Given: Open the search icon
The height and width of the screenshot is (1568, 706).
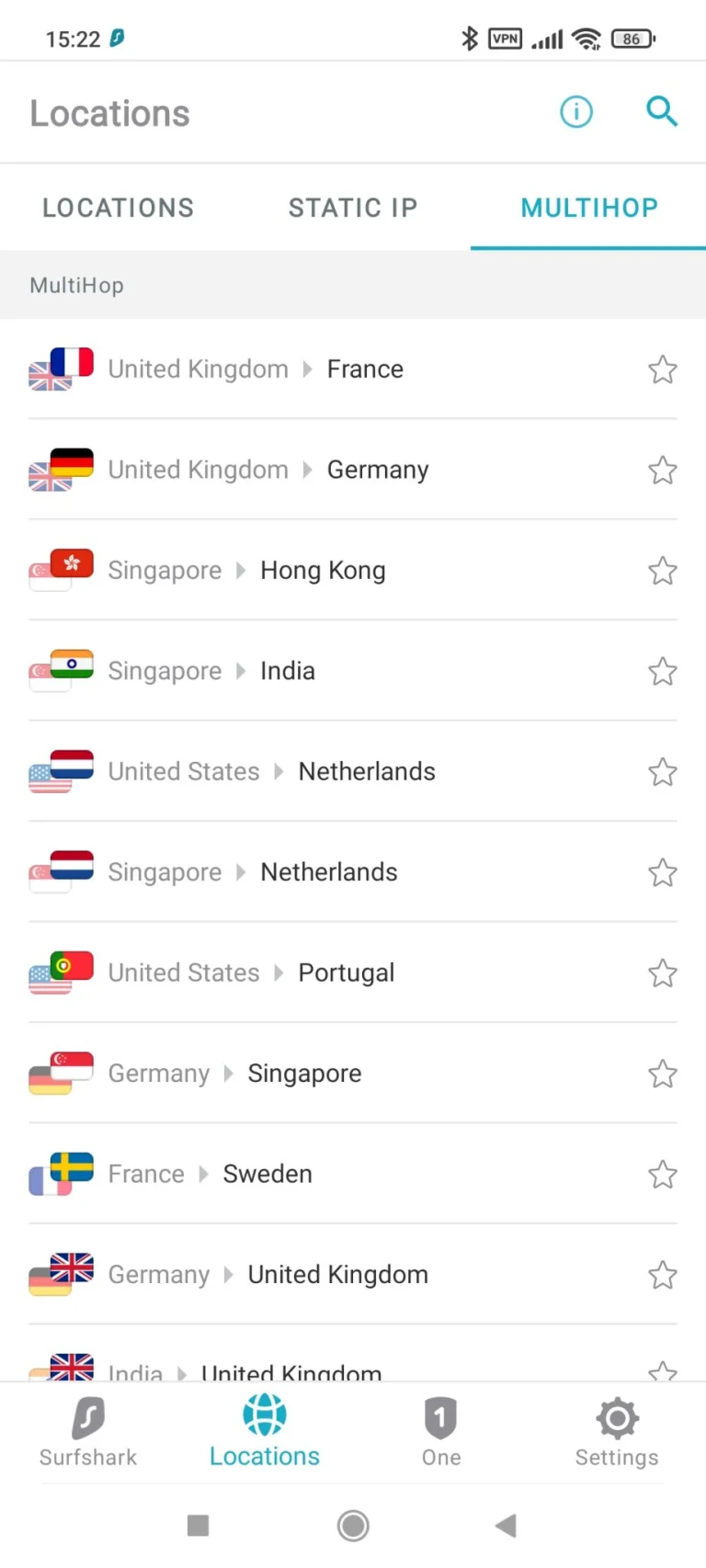Looking at the screenshot, I should (x=662, y=111).
